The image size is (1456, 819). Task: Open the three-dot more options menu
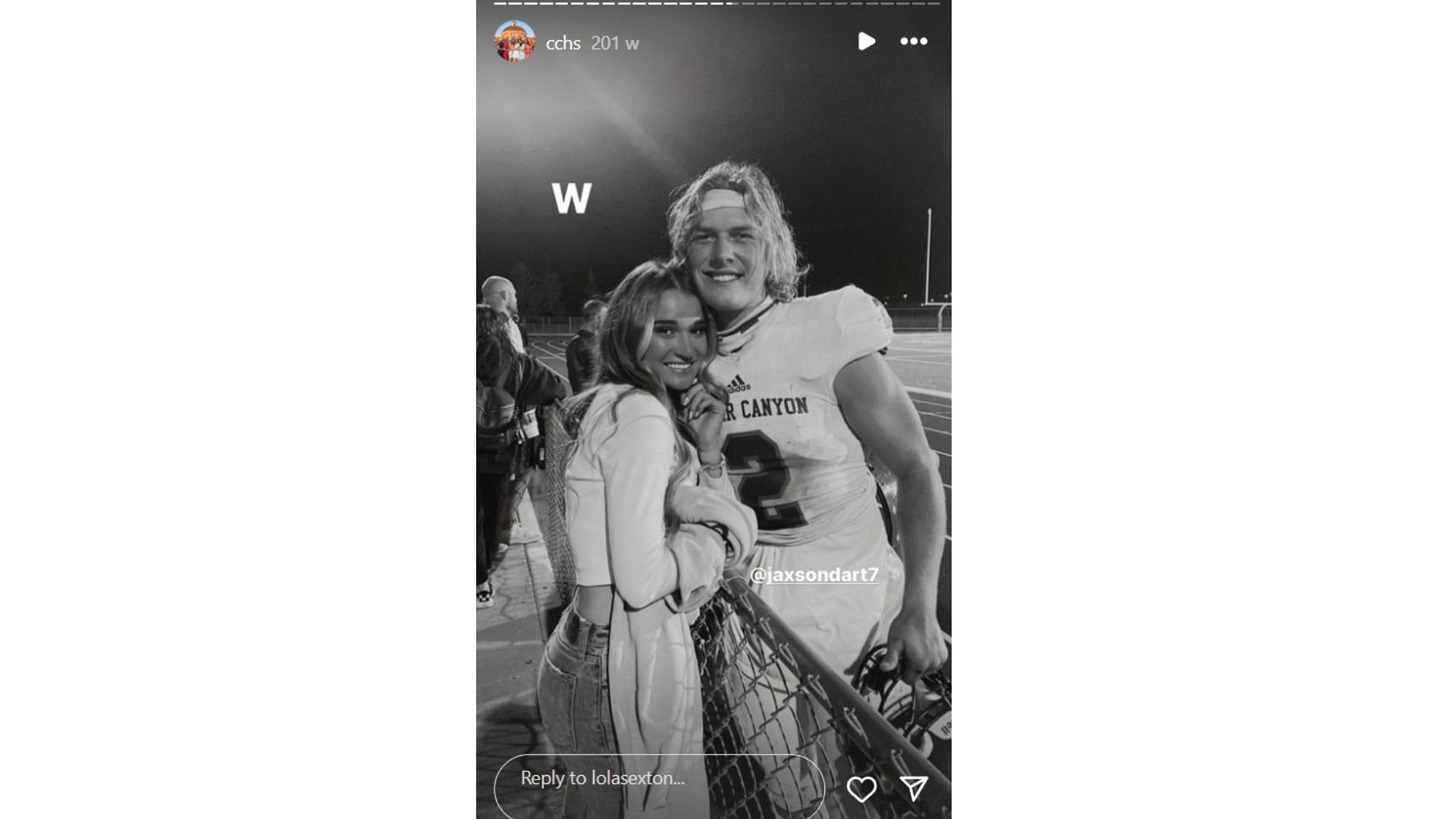913,41
